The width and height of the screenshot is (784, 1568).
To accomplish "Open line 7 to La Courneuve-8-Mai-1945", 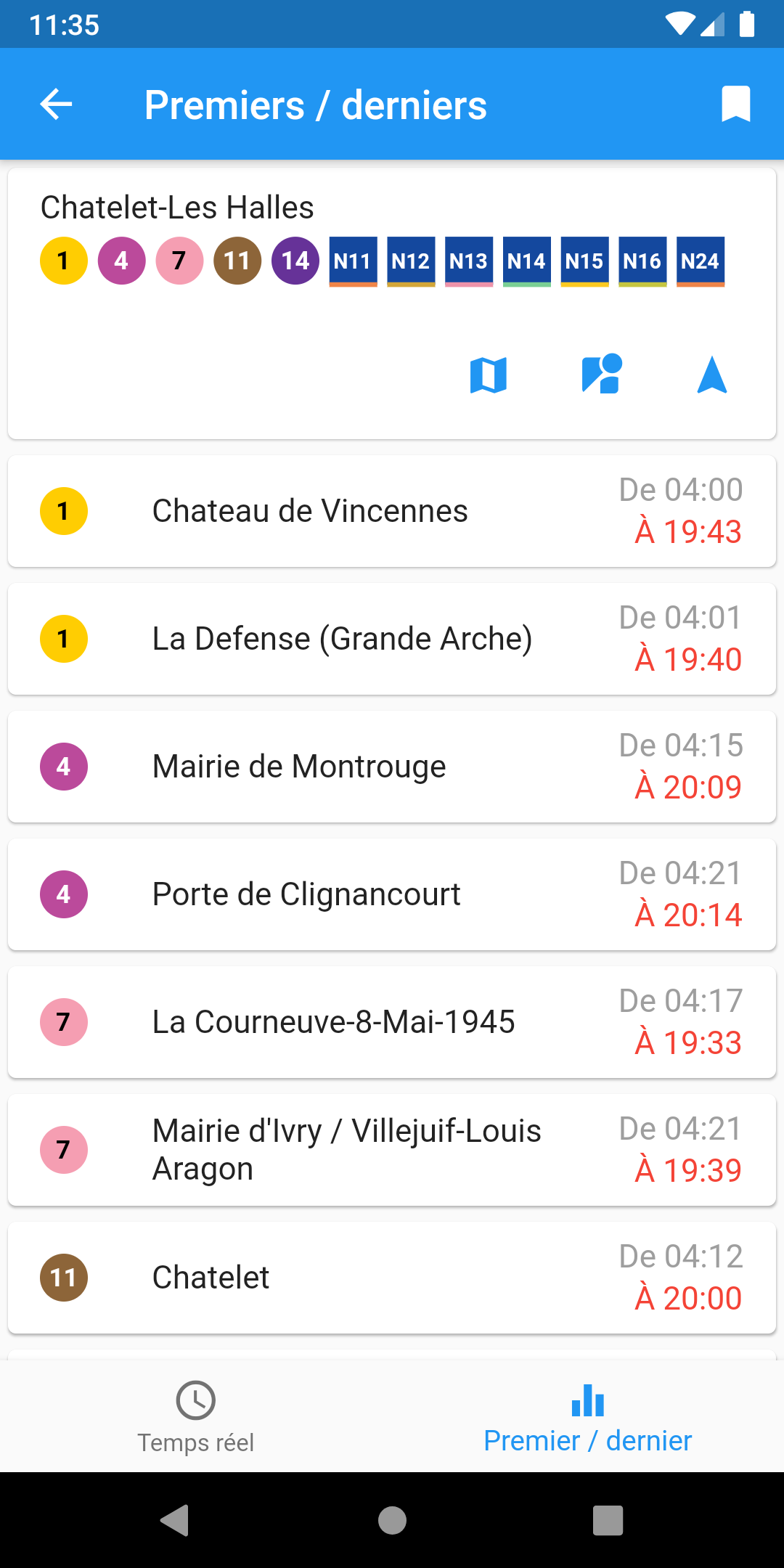I will click(x=392, y=1022).
